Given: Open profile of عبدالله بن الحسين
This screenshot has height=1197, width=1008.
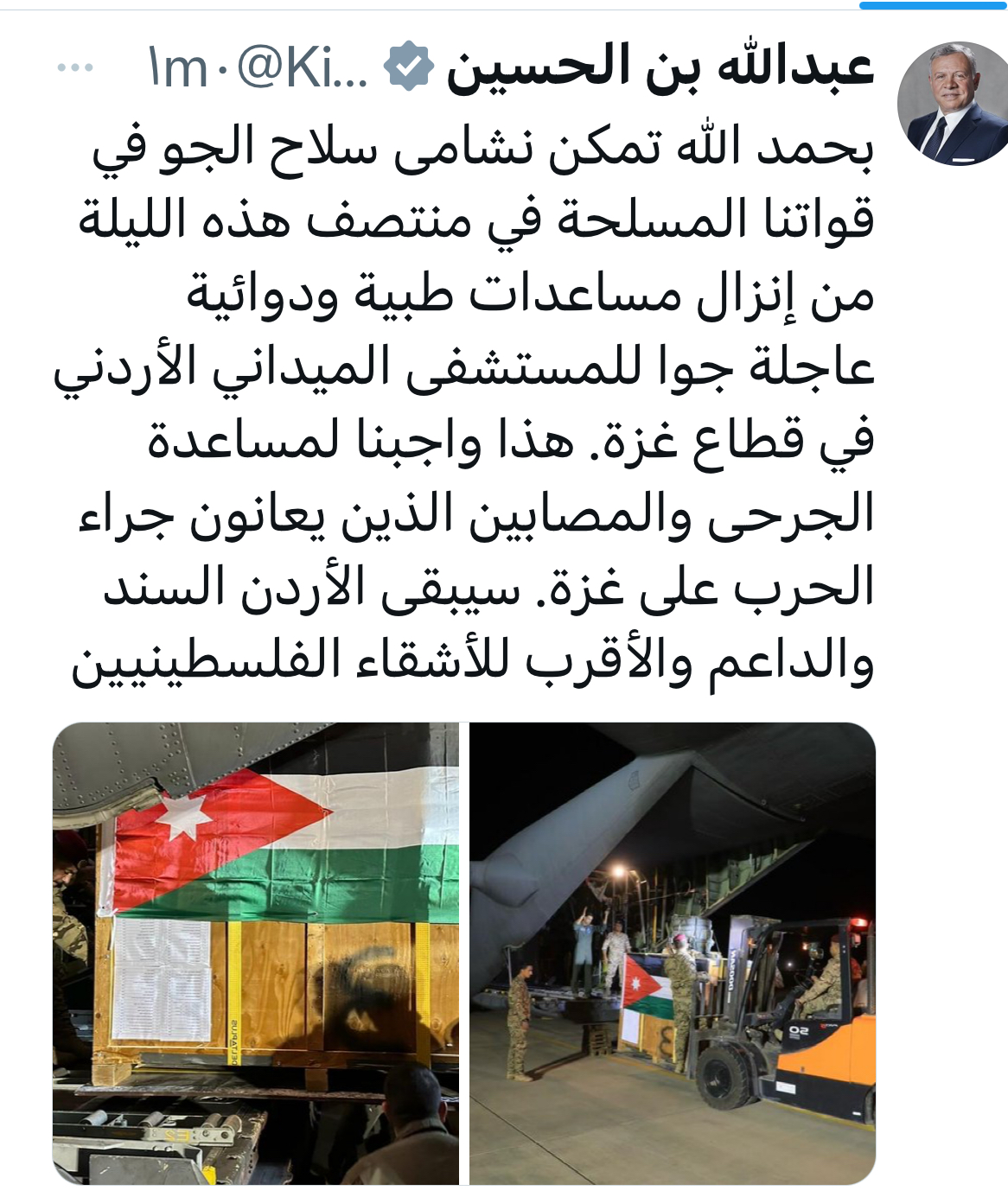Looking at the screenshot, I should [659, 68].
